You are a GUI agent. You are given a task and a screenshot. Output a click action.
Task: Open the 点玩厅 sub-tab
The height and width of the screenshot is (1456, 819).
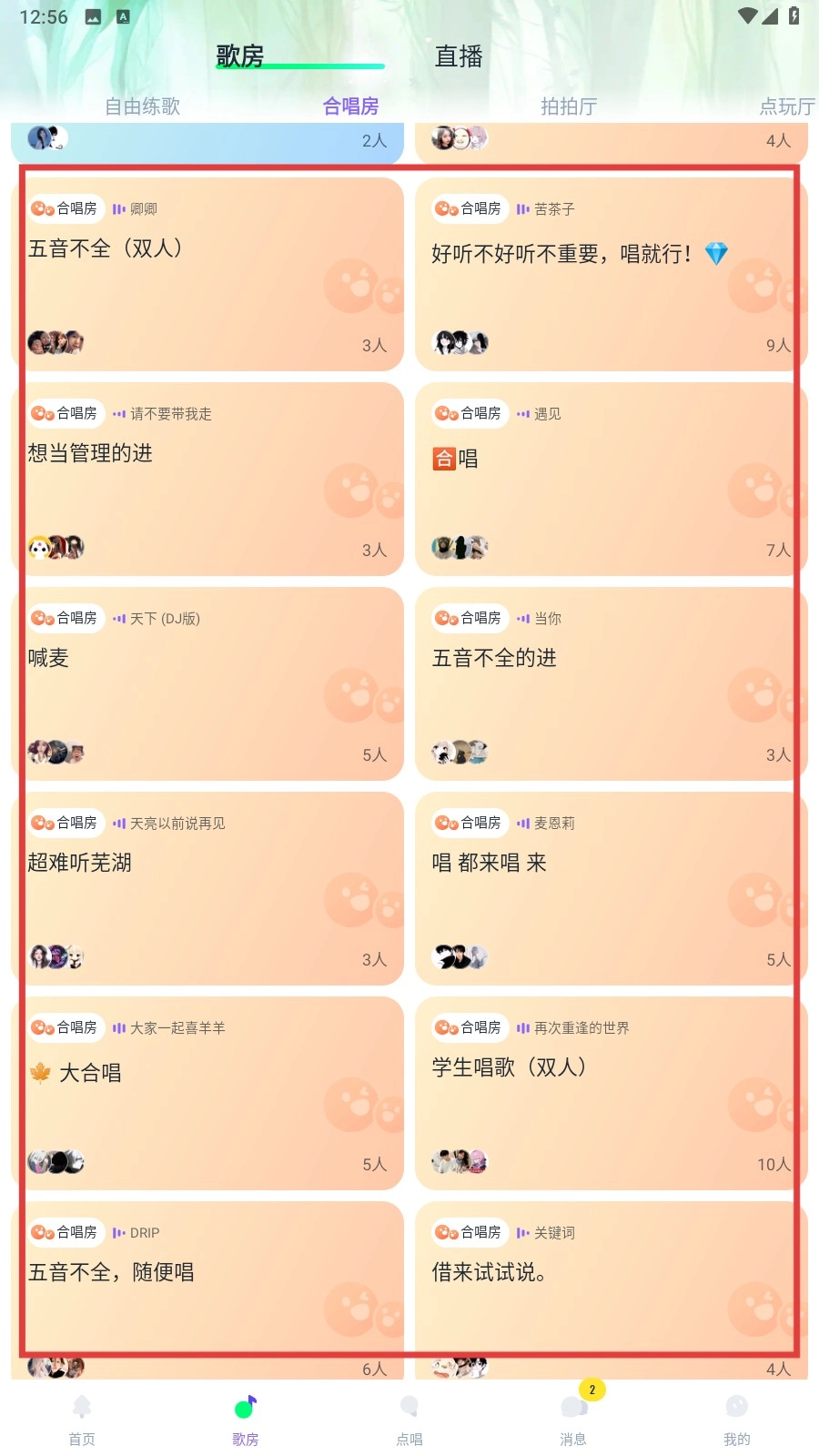tap(786, 106)
